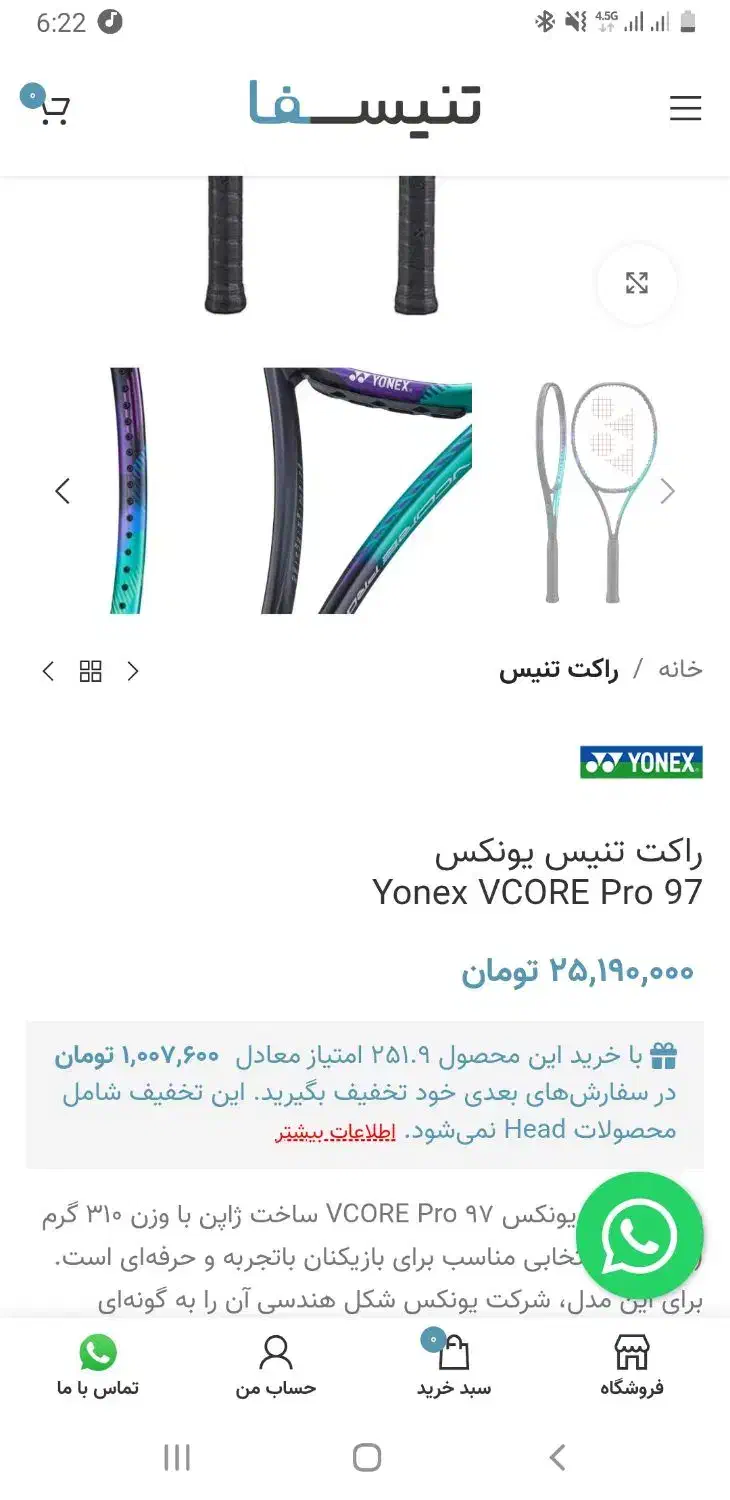This screenshot has width=730, height=1500.
Task: Go to previous product image with left arrow
Action: click(62, 491)
